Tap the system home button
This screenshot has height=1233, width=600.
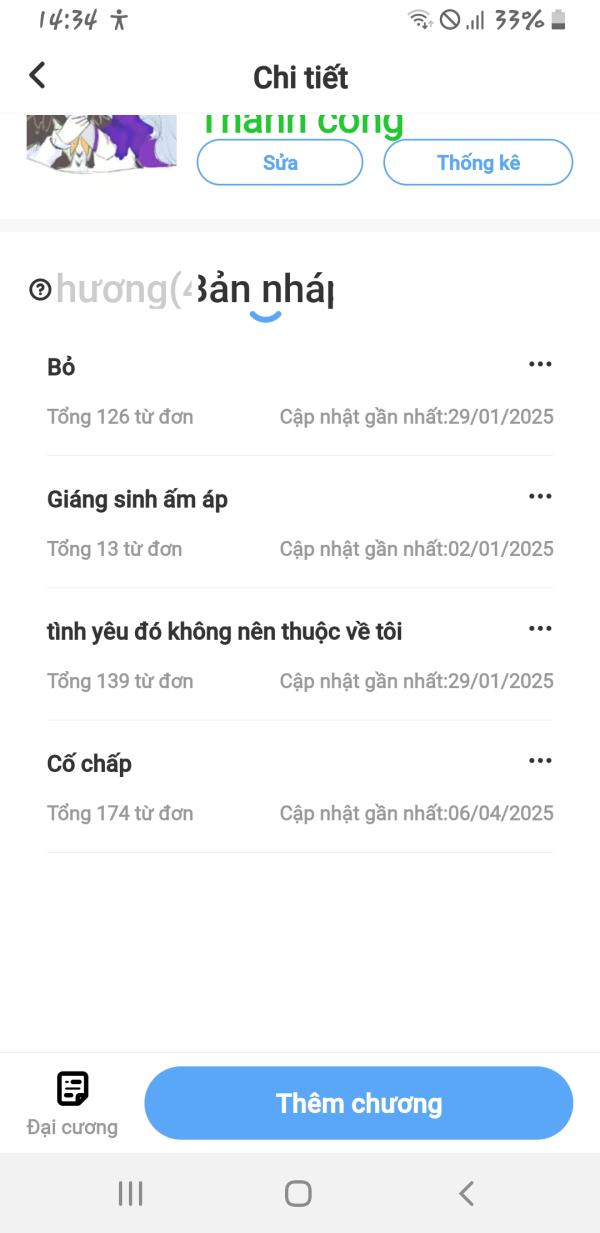298,1193
